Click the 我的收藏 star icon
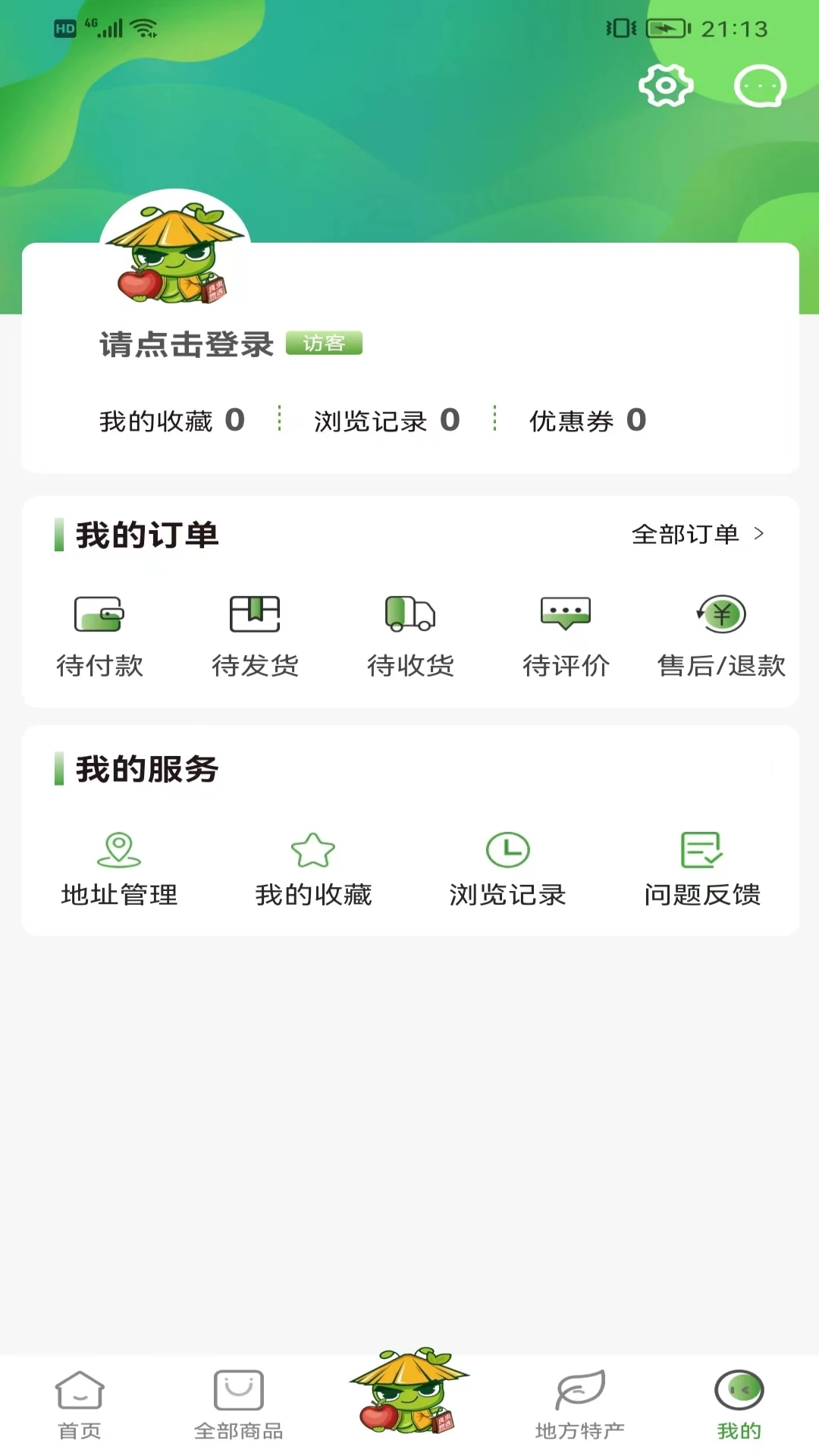Image resolution: width=819 pixels, height=1456 pixels. tap(313, 851)
